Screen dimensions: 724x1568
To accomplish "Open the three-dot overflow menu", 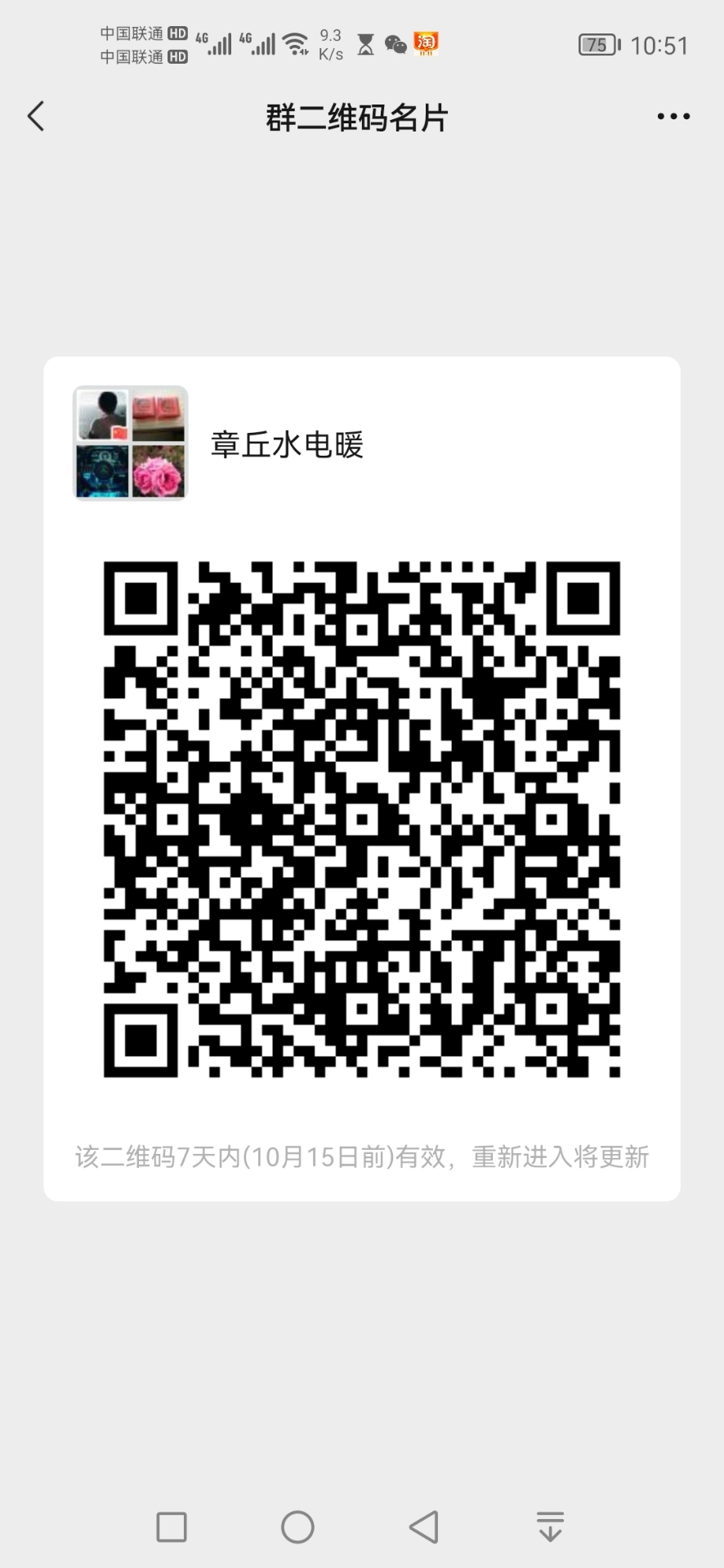I will coord(673,117).
